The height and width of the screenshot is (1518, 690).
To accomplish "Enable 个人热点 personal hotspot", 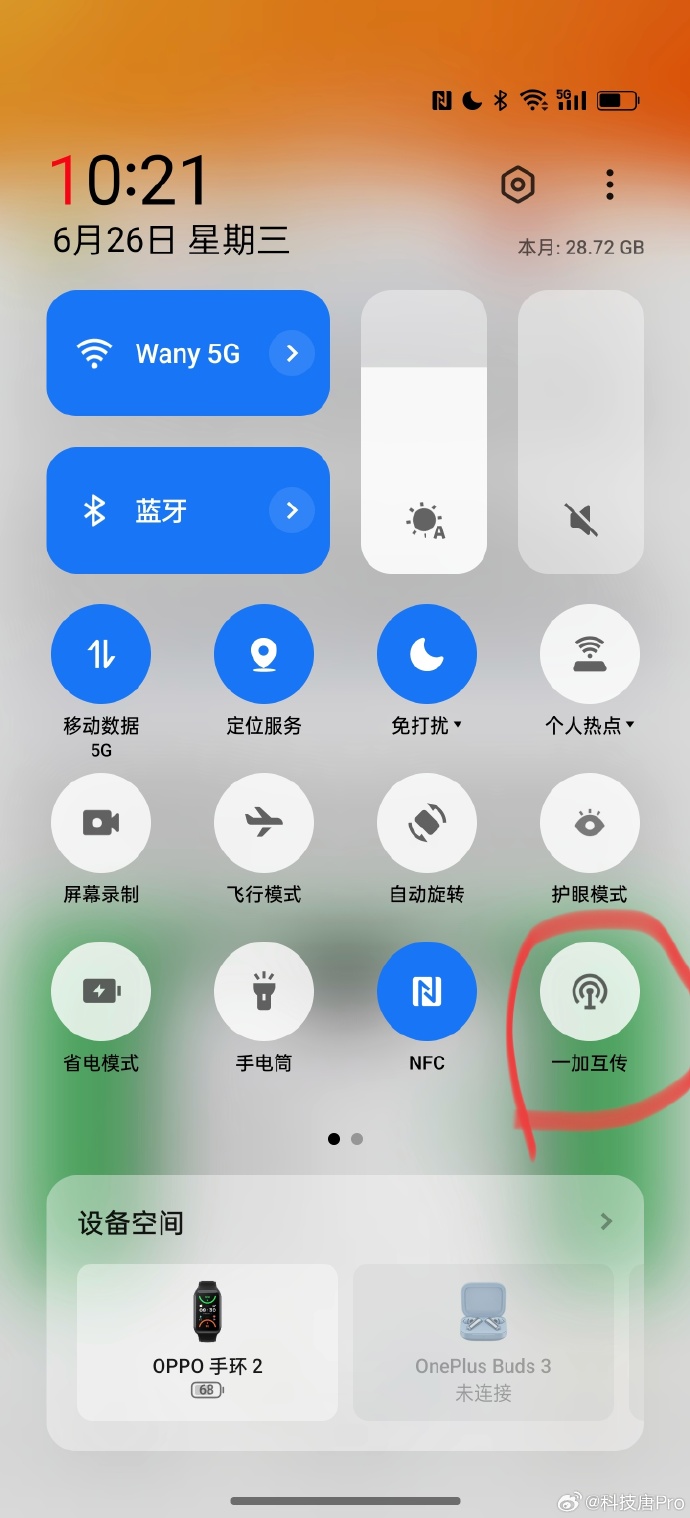I will [x=590, y=654].
